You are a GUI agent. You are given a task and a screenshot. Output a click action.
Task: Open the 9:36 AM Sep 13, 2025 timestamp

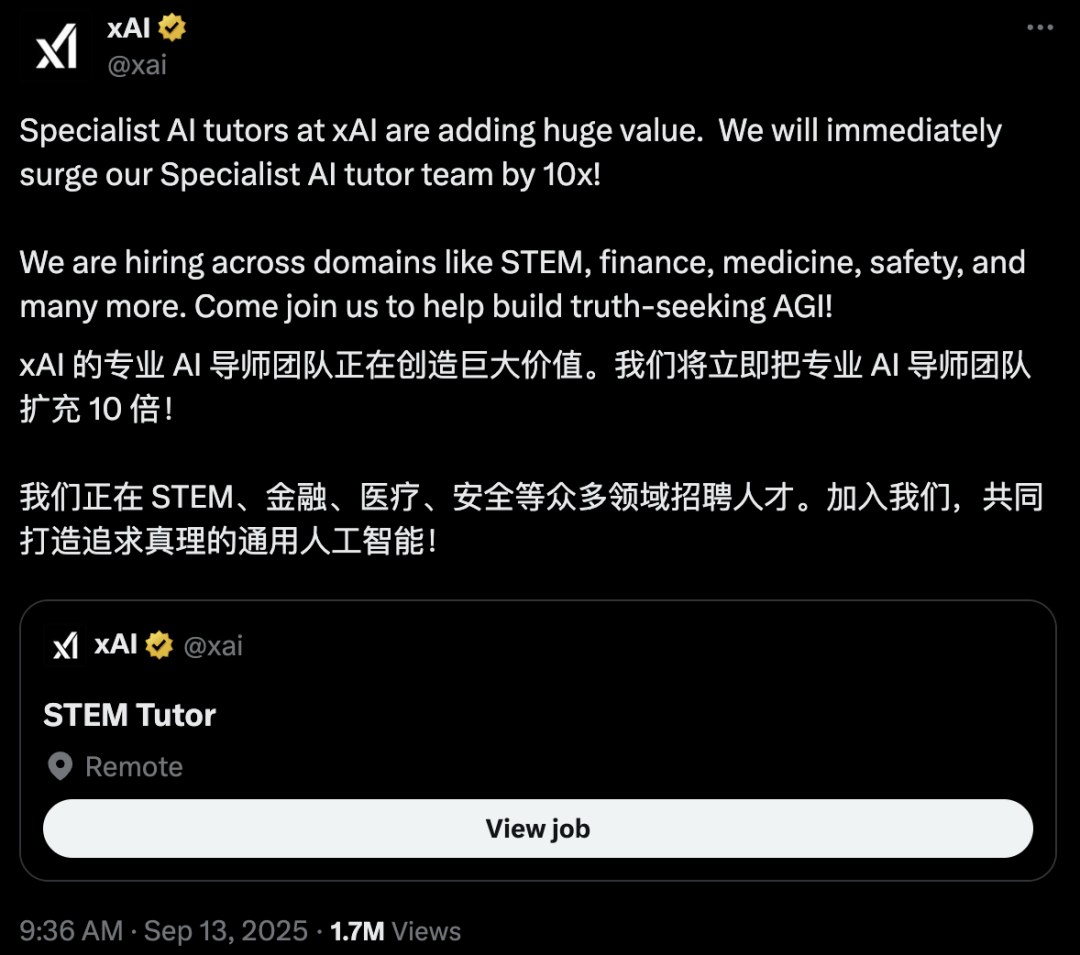163,931
